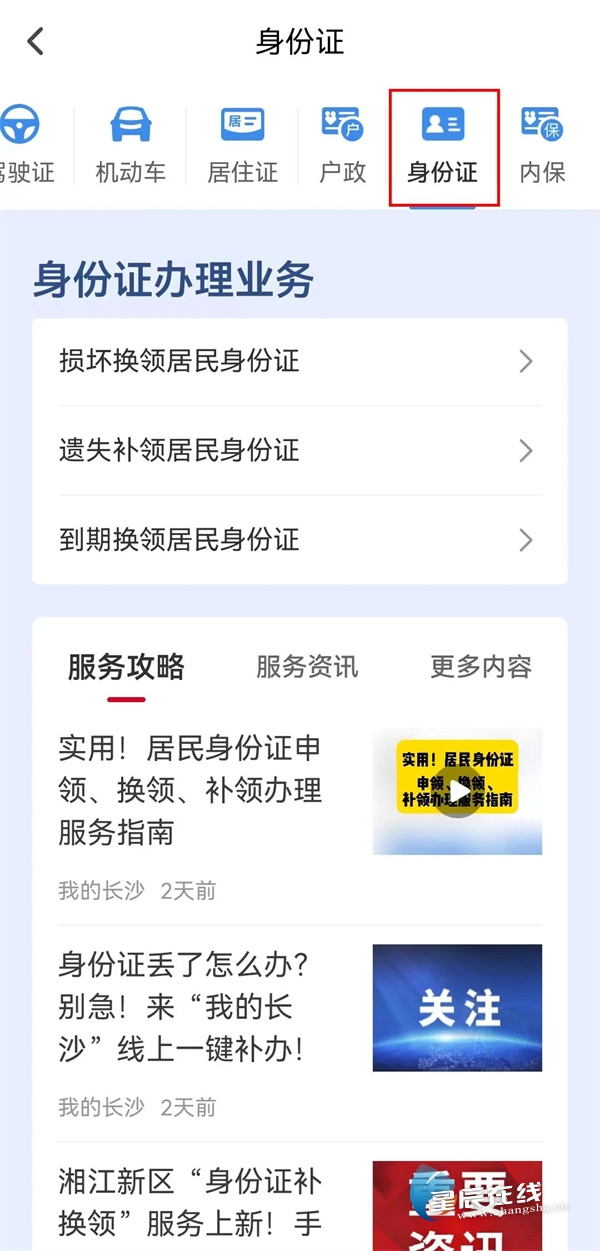Open 到期换领居民身份证 service
600x1251 pixels.
tap(299, 541)
